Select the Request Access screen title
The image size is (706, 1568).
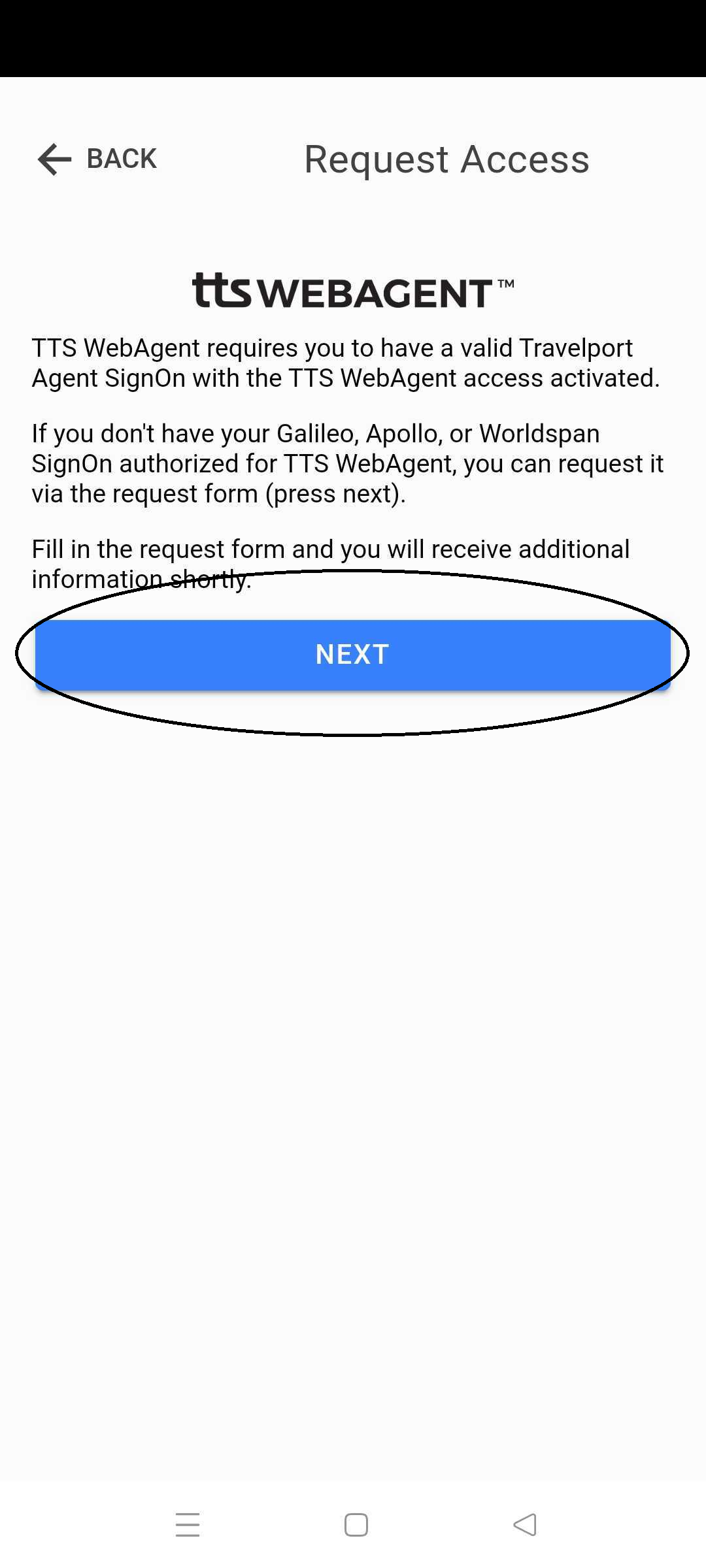(446, 159)
